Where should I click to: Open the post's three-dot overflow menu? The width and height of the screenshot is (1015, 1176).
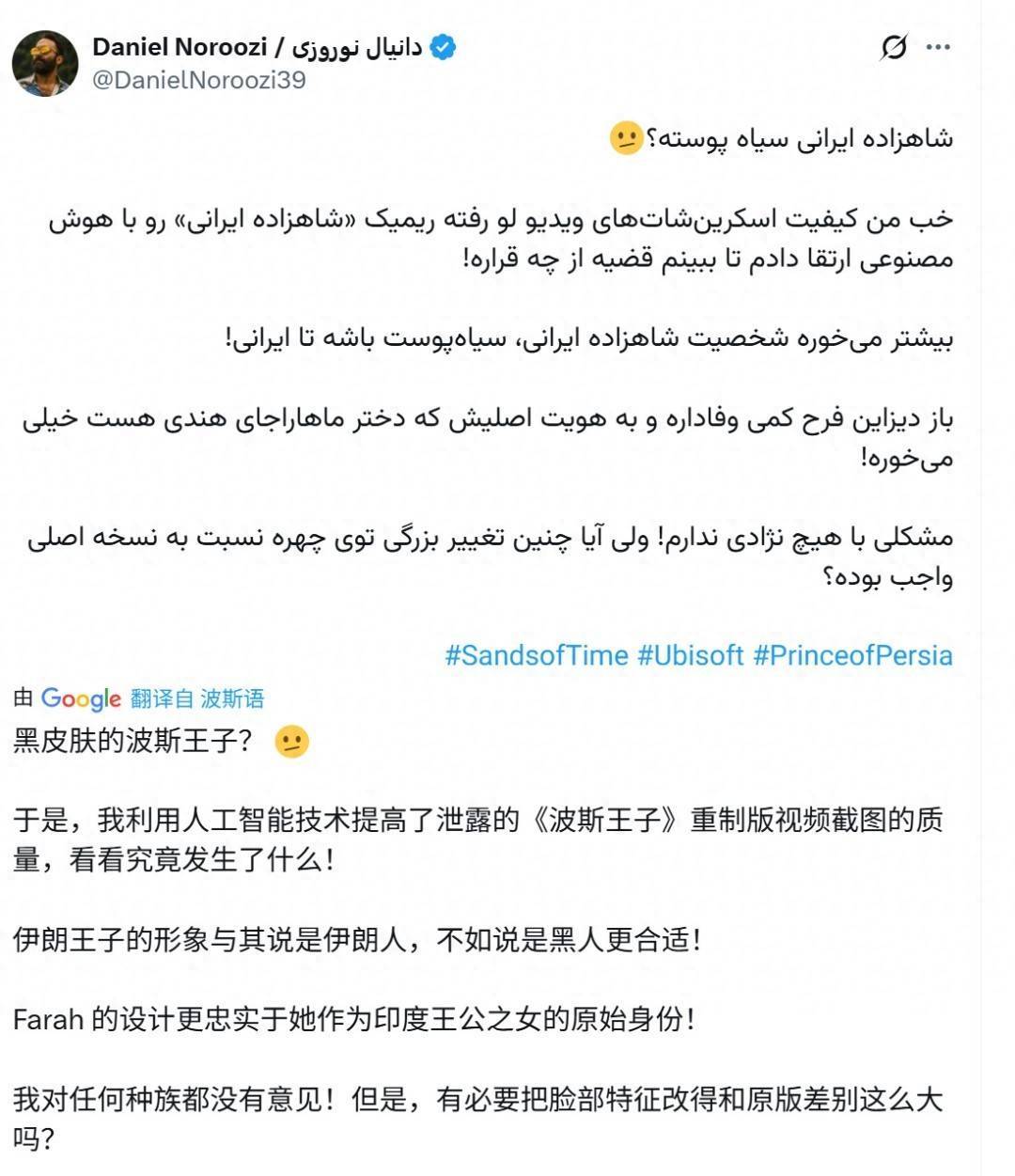coord(938,47)
